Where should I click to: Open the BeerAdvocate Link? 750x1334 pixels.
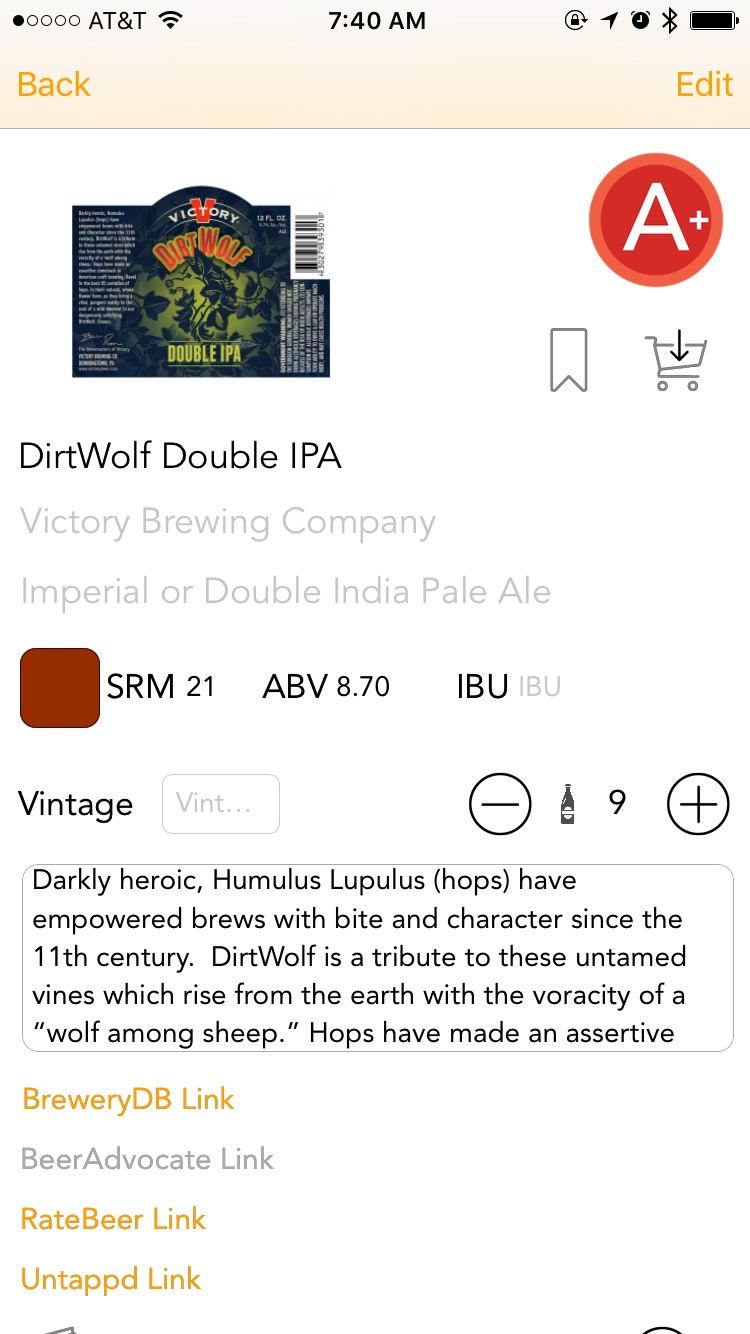[147, 1159]
